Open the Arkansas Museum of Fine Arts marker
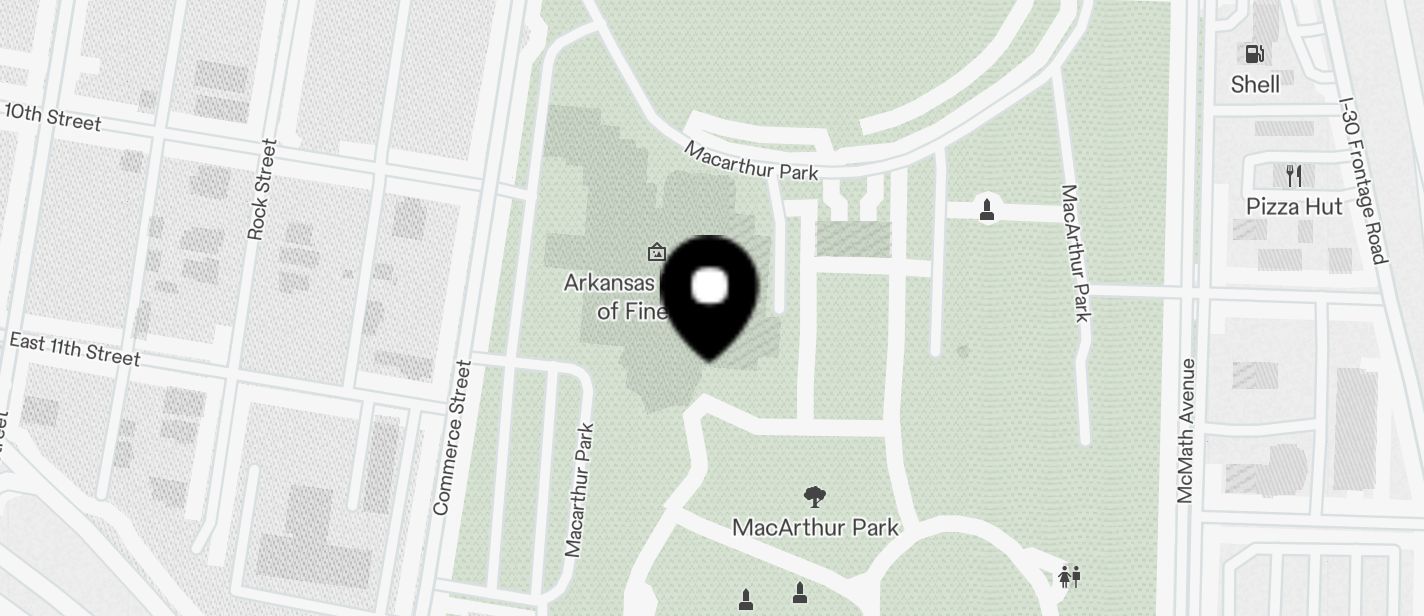The width and height of the screenshot is (1424, 616). [657, 252]
